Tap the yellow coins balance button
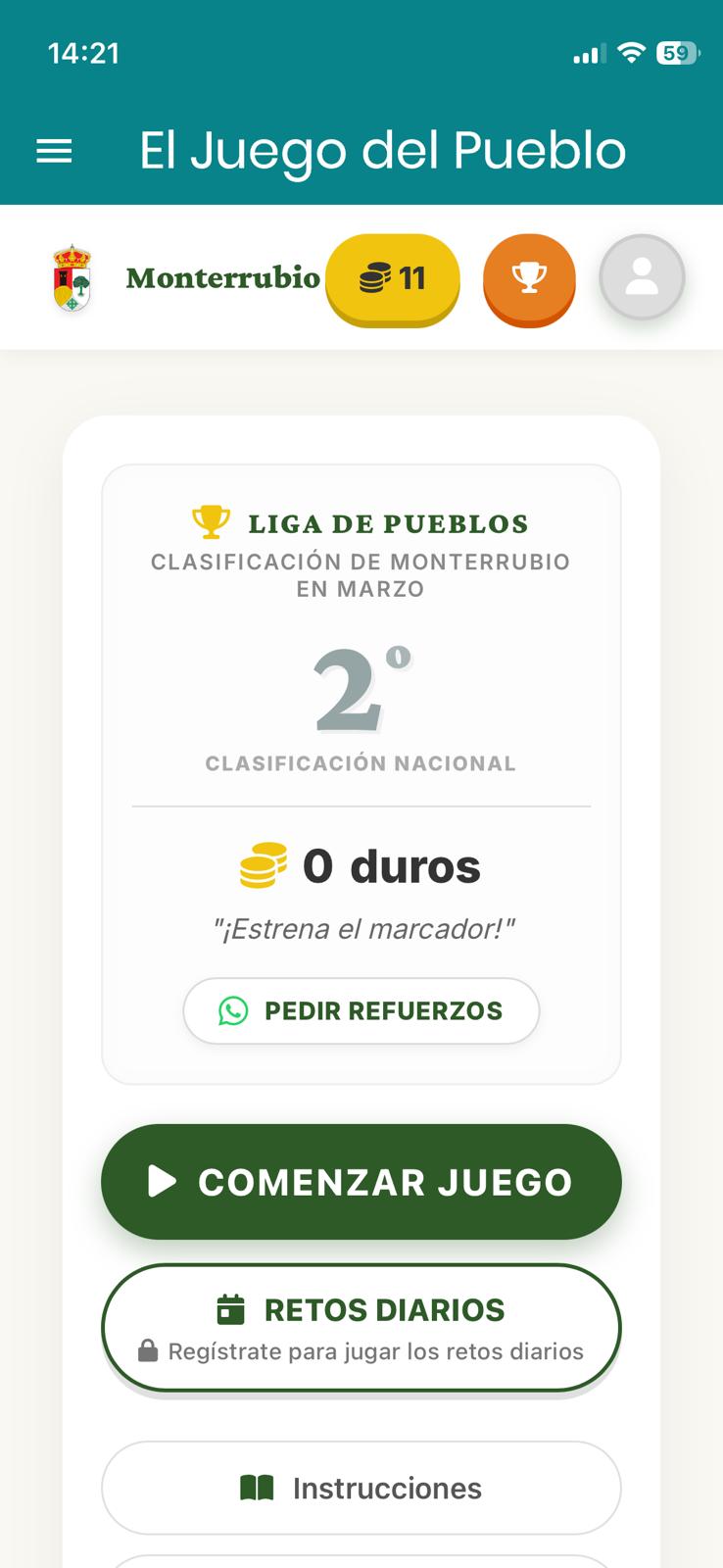723x1568 pixels. click(392, 279)
